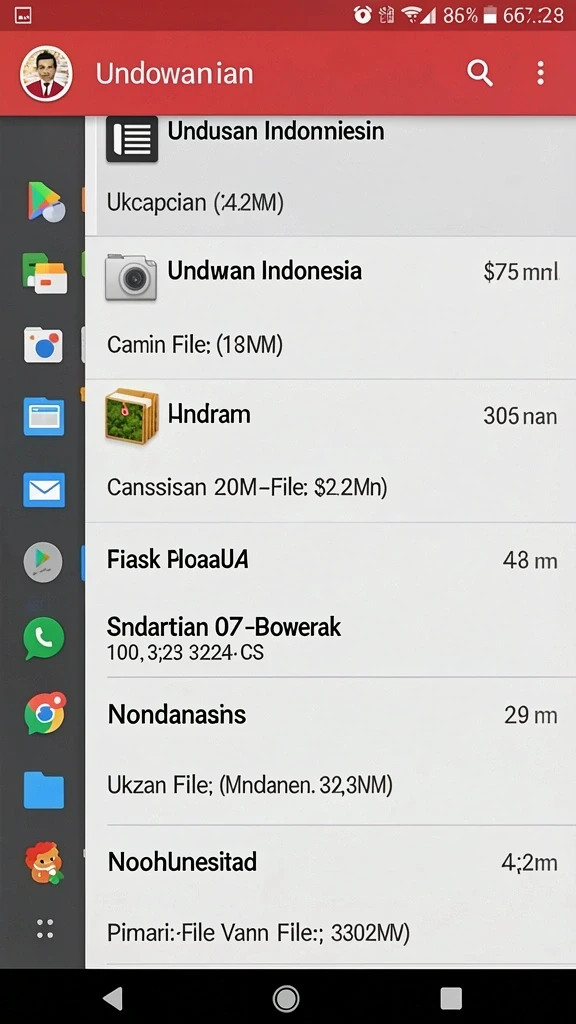Open the green phone chat app

click(44, 638)
